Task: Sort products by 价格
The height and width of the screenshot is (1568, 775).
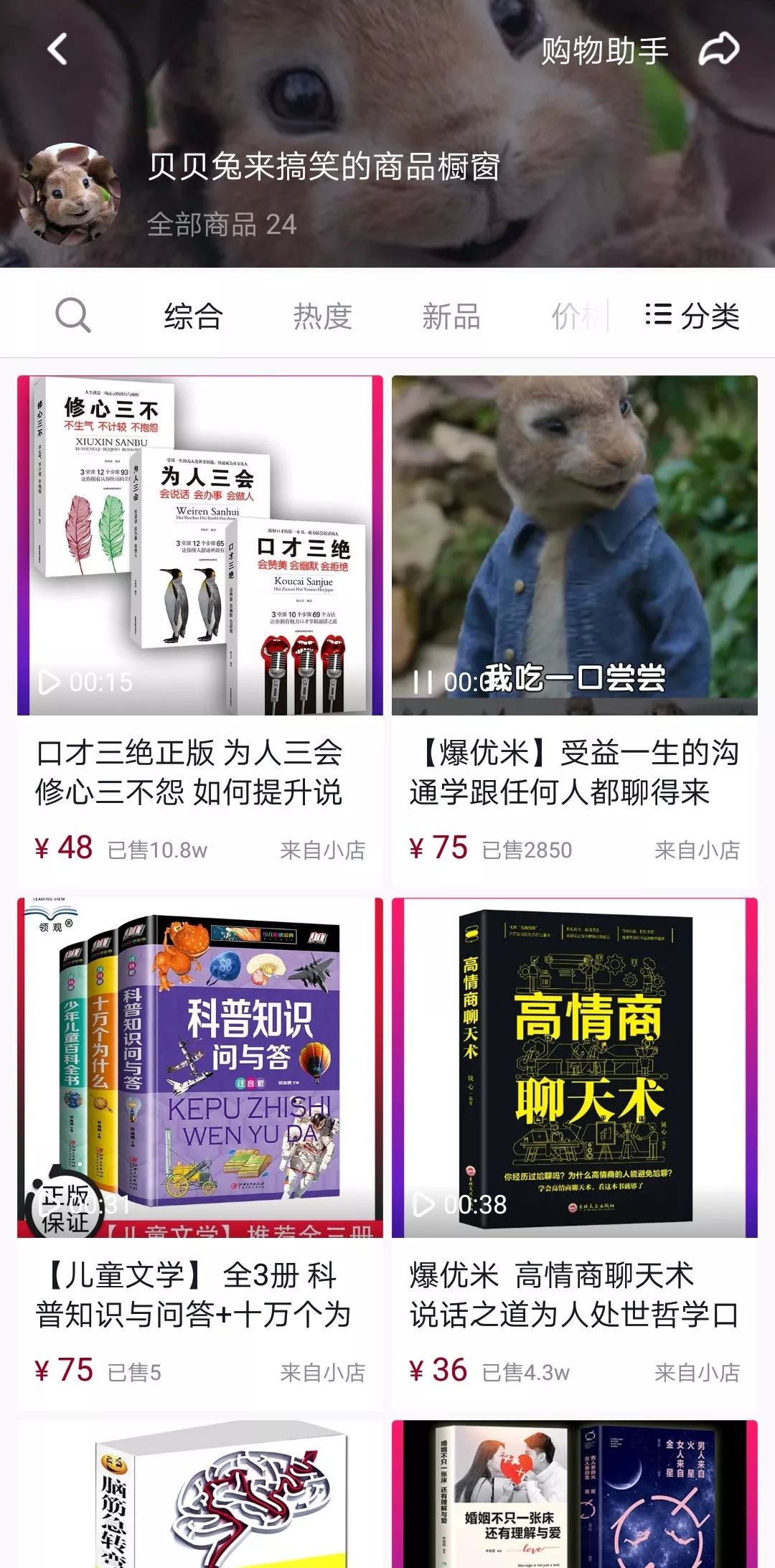Action: pos(576,316)
